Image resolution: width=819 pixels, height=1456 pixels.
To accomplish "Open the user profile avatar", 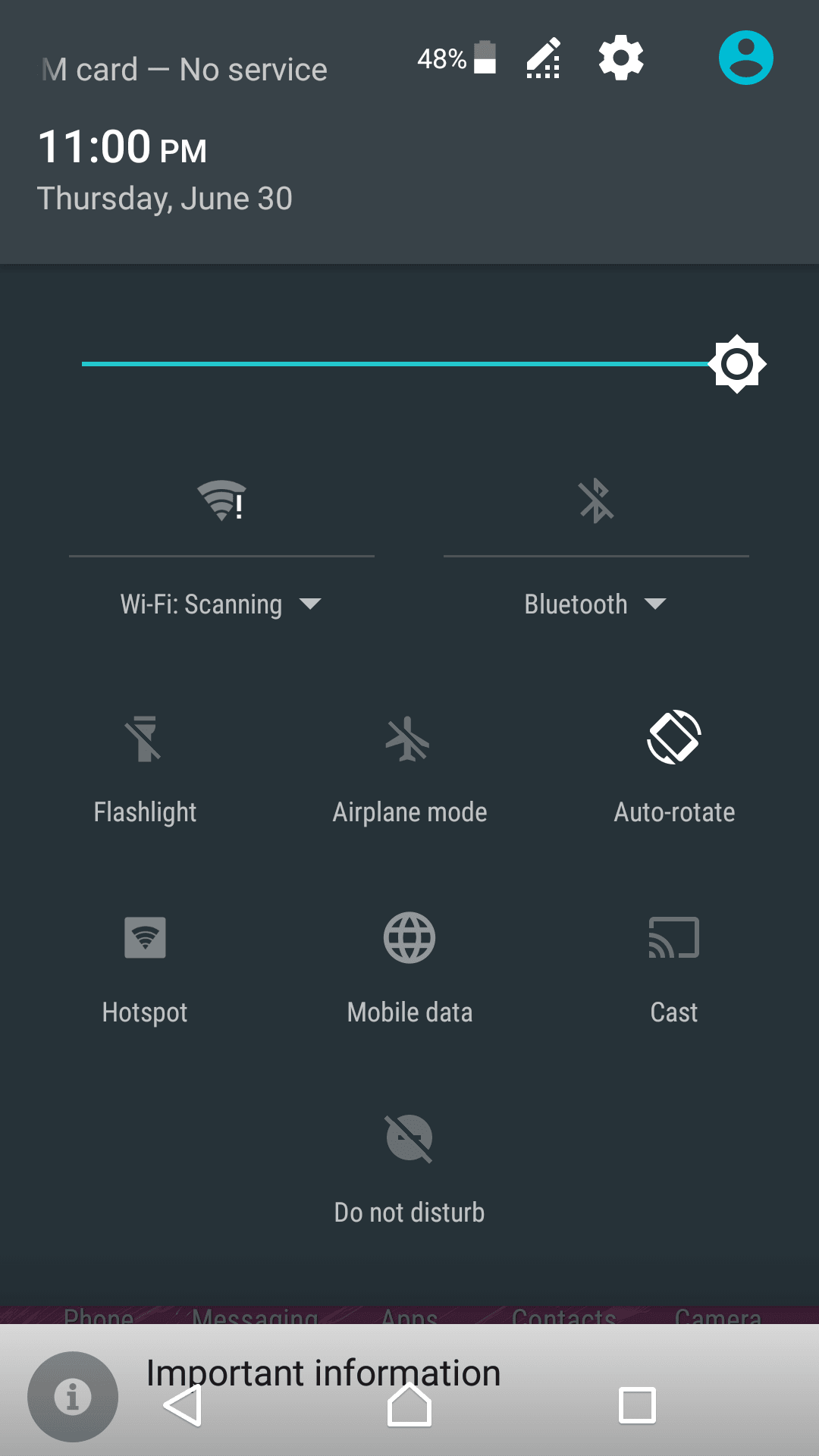I will pyautogui.click(x=745, y=58).
